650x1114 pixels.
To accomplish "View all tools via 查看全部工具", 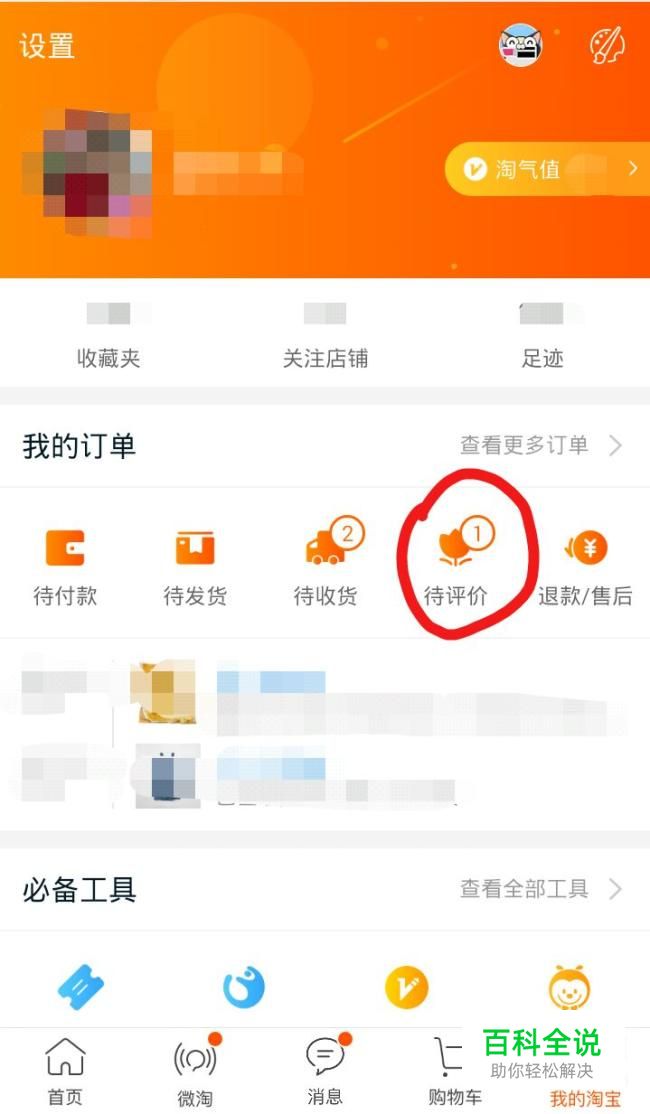I will [x=540, y=888].
